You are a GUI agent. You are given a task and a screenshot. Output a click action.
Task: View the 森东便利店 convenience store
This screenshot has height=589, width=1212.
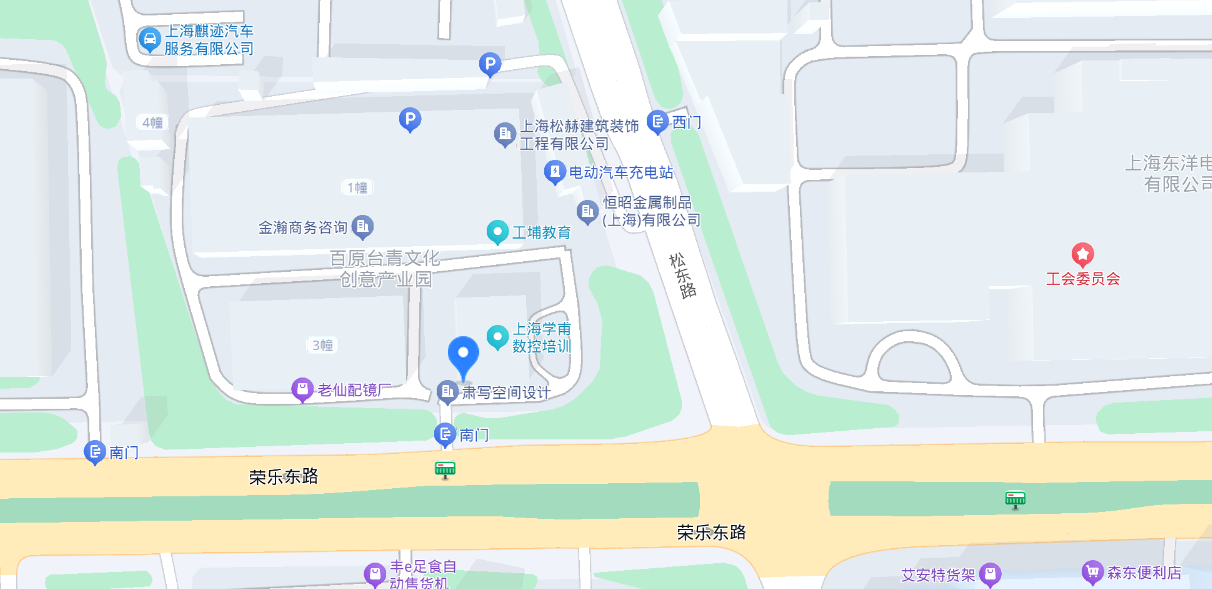pos(1092,573)
